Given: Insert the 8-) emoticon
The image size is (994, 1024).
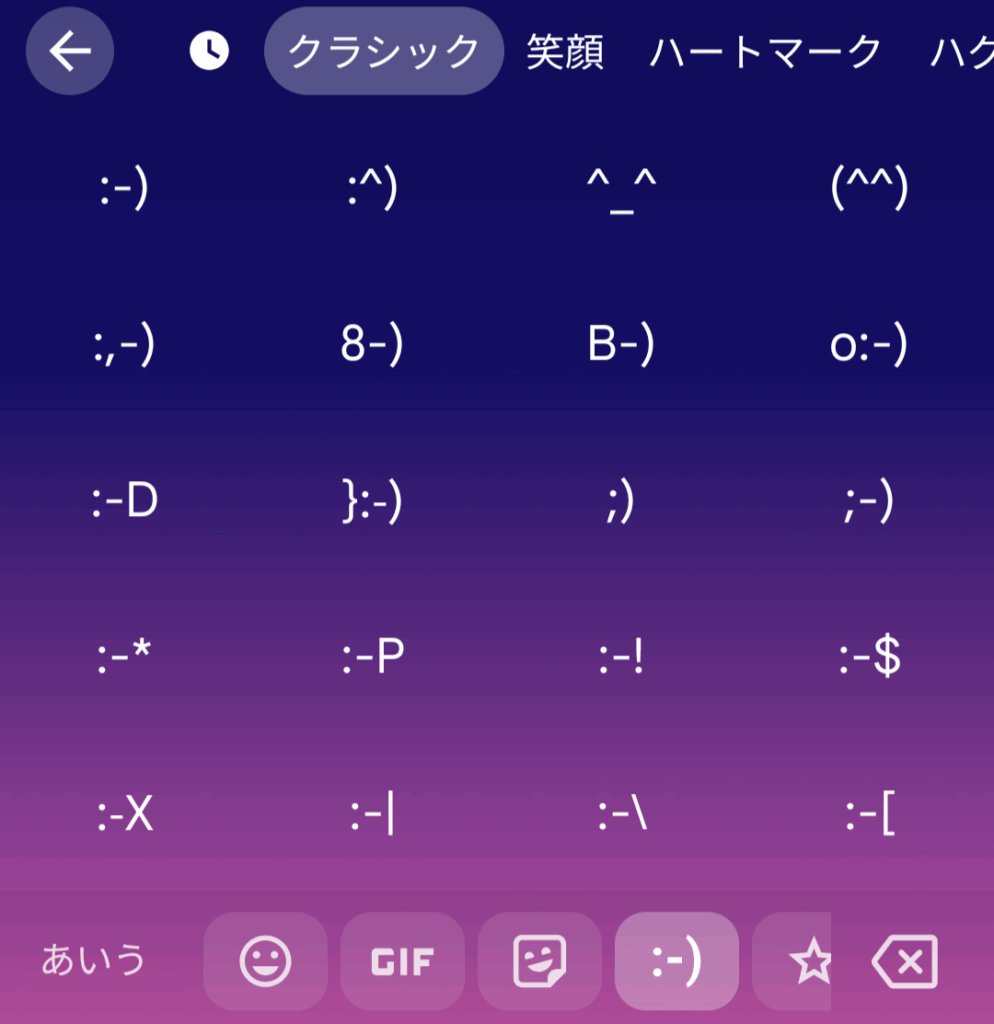Looking at the screenshot, I should tap(371, 346).
